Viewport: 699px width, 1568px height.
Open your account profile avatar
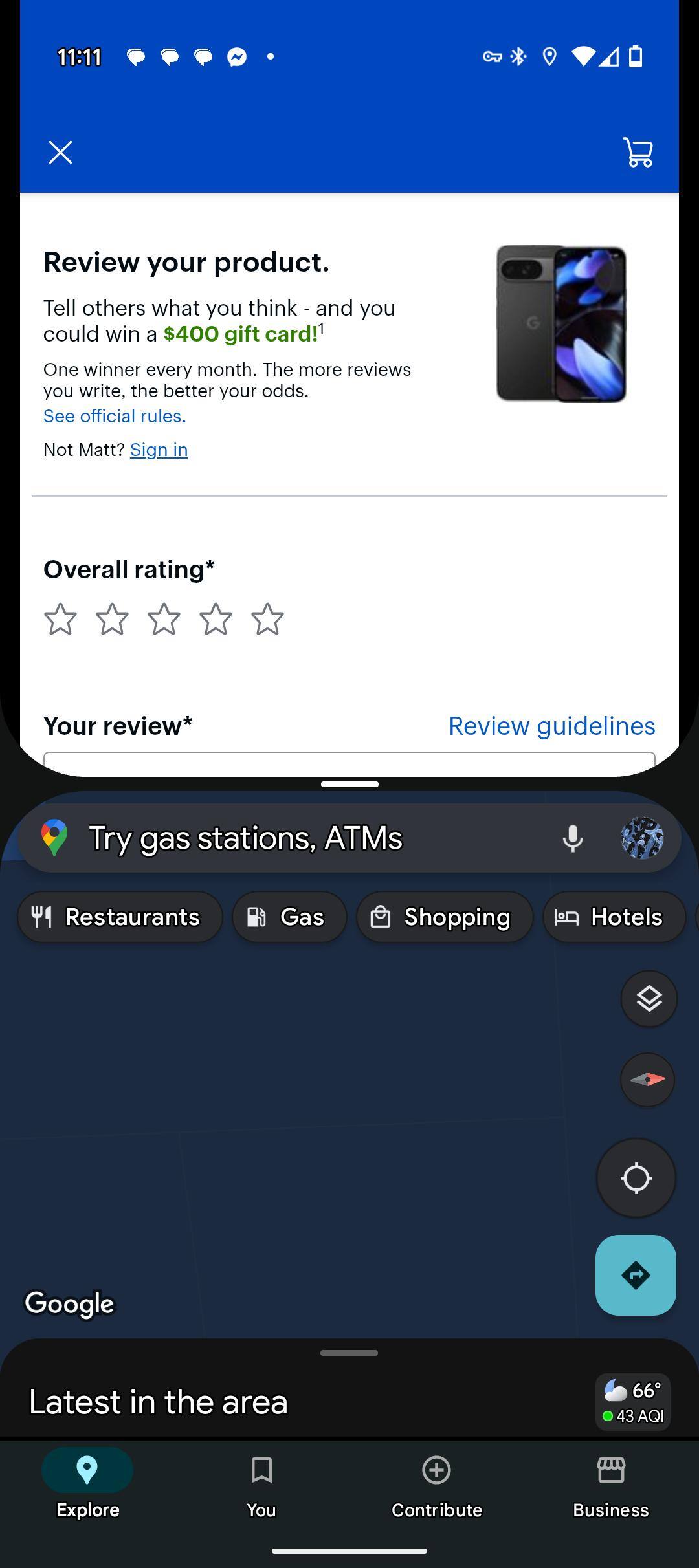pyautogui.click(x=641, y=838)
